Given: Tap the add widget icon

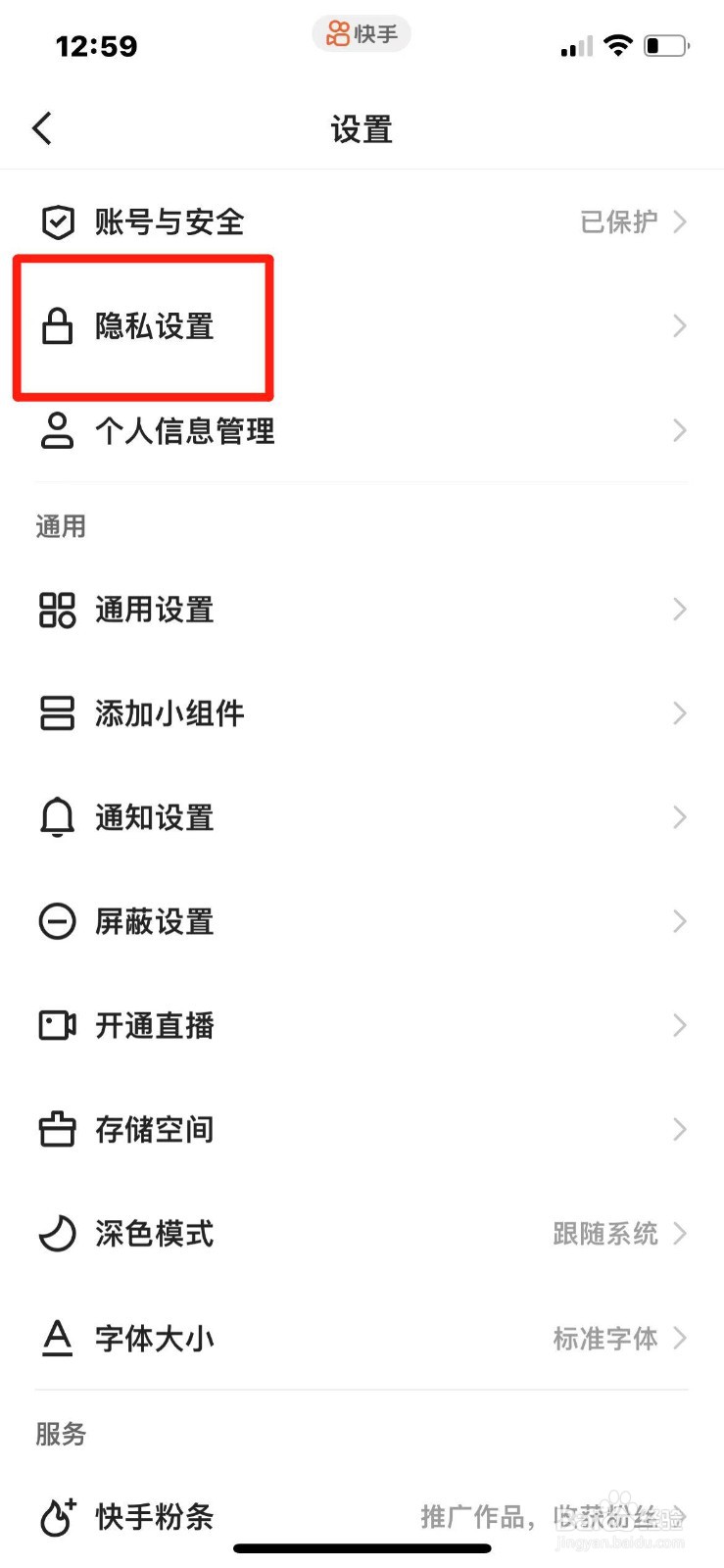Looking at the screenshot, I should (x=57, y=713).
